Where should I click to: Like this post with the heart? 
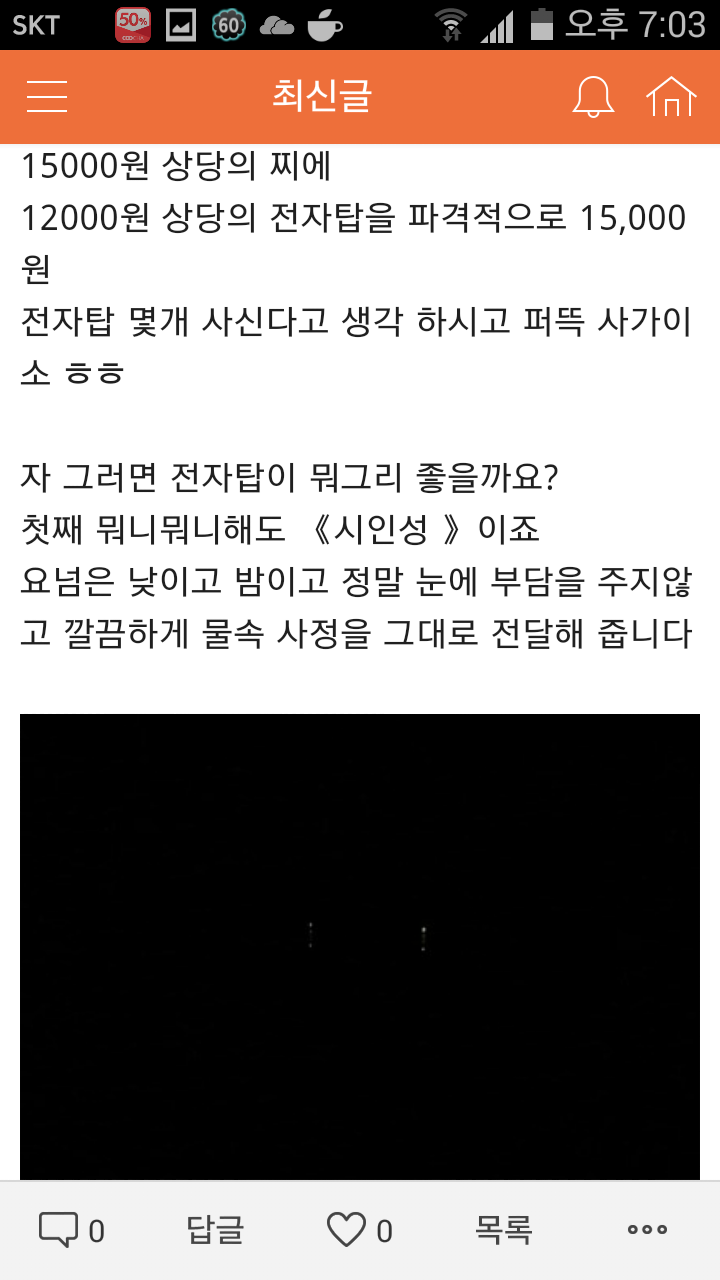pos(359,1230)
